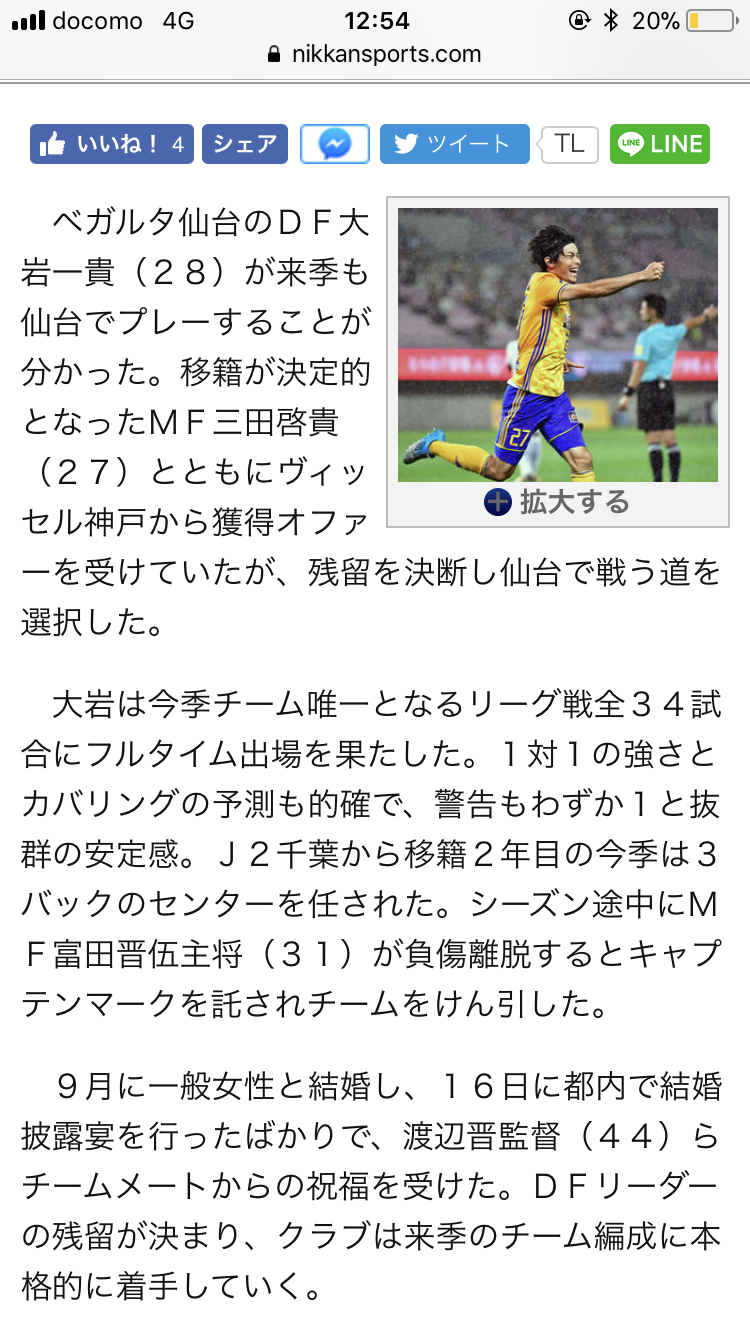Image resolution: width=750 pixels, height=1334 pixels.
Task: Share the article to LINE
Action: point(659,144)
